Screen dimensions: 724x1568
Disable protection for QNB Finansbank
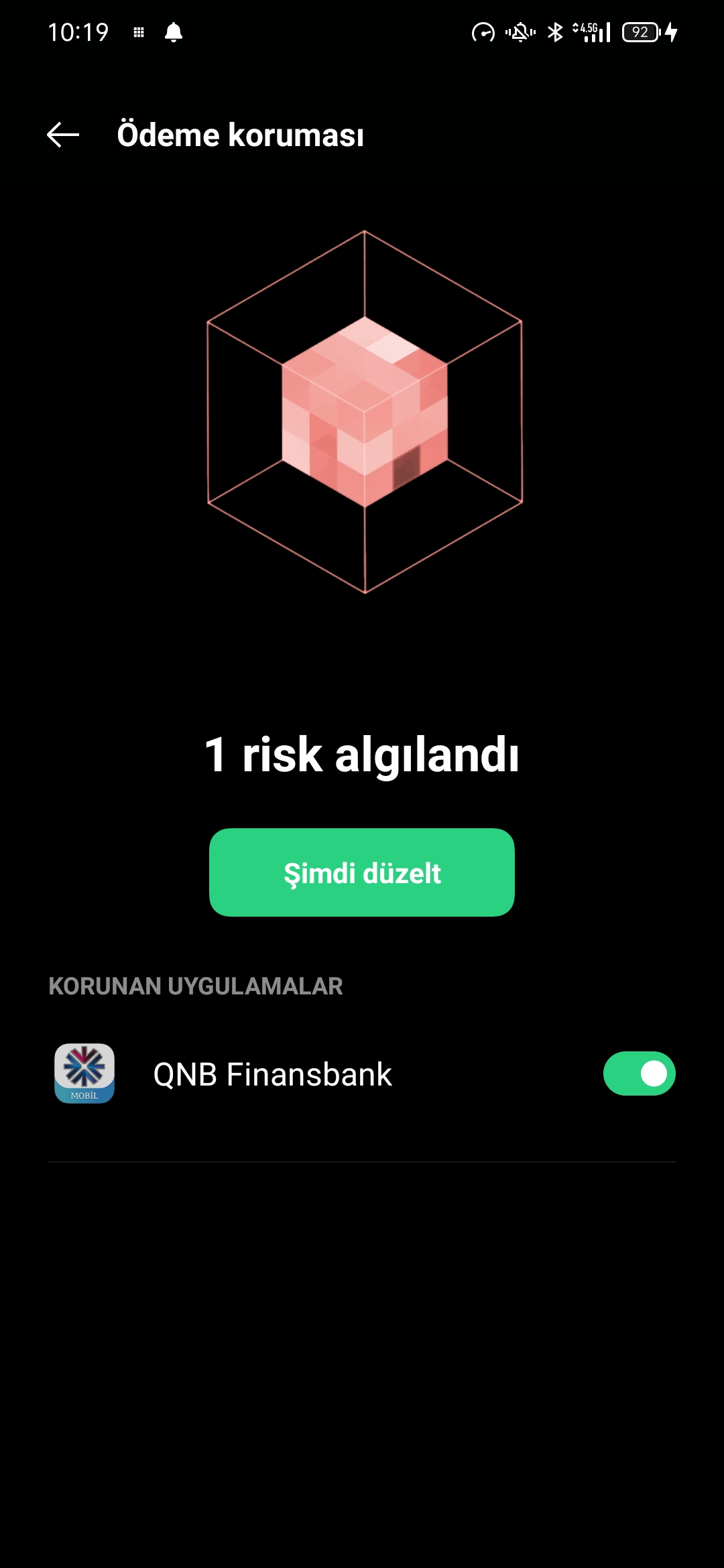tap(639, 1073)
